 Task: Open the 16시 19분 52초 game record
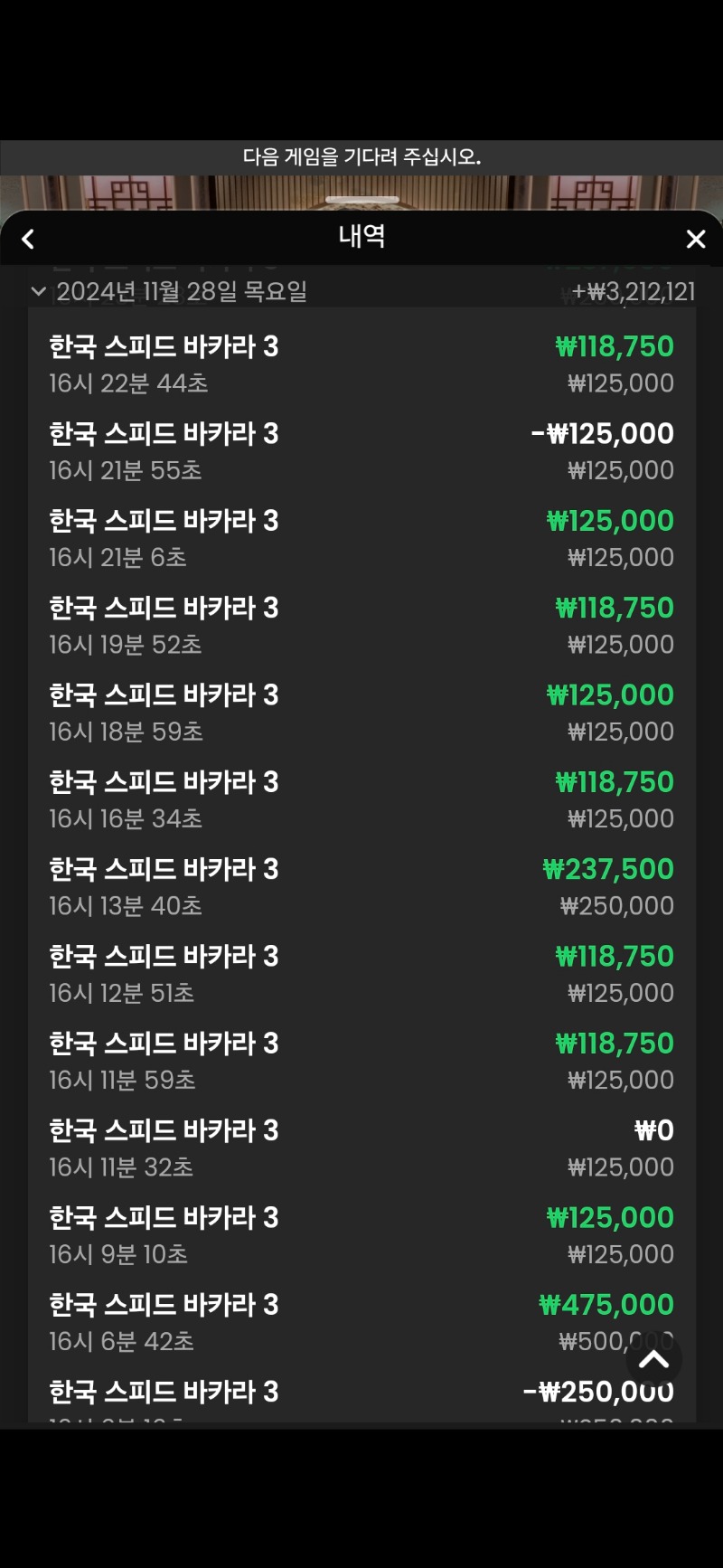[361, 625]
